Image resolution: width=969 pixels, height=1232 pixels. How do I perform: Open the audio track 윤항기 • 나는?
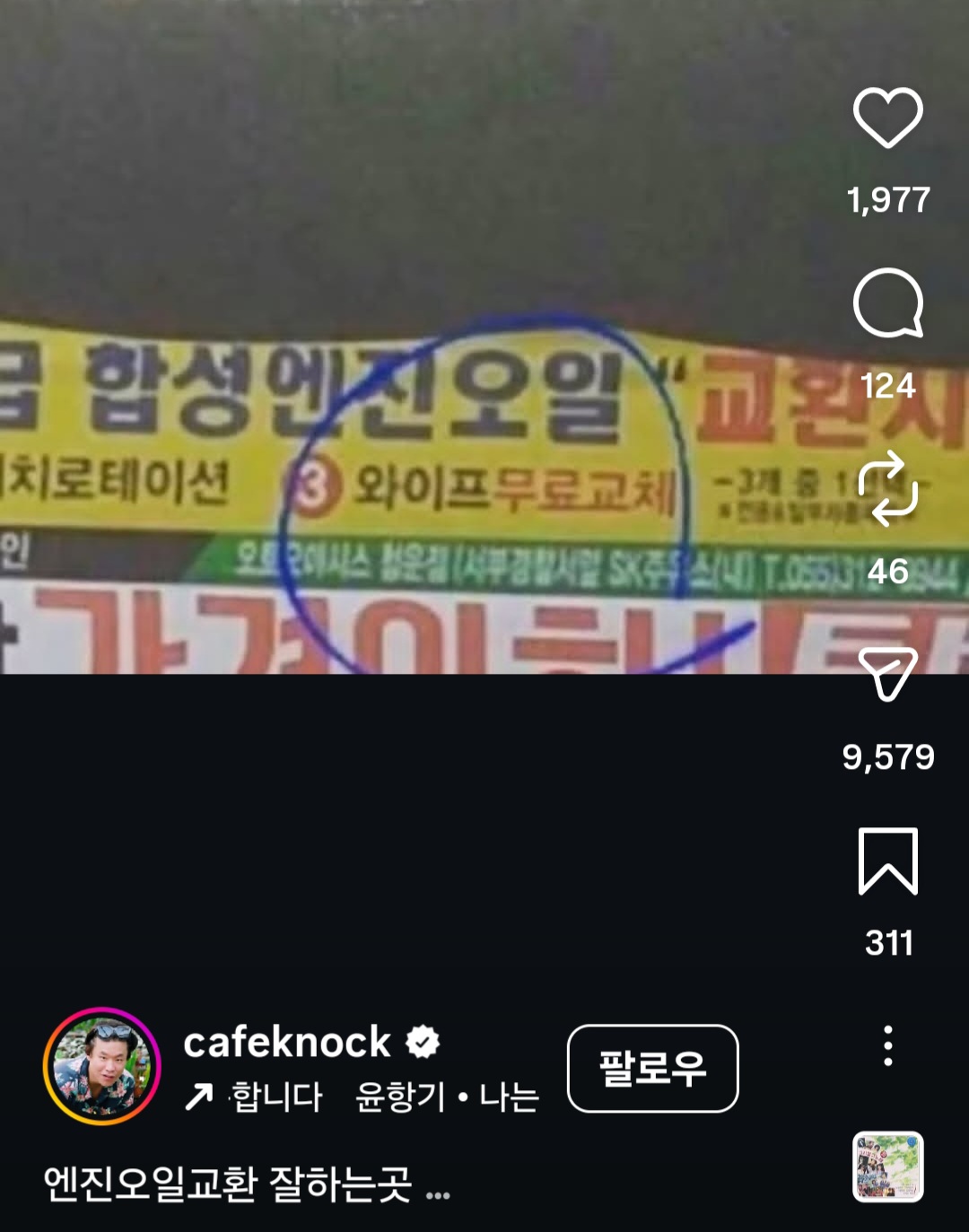click(x=447, y=1097)
